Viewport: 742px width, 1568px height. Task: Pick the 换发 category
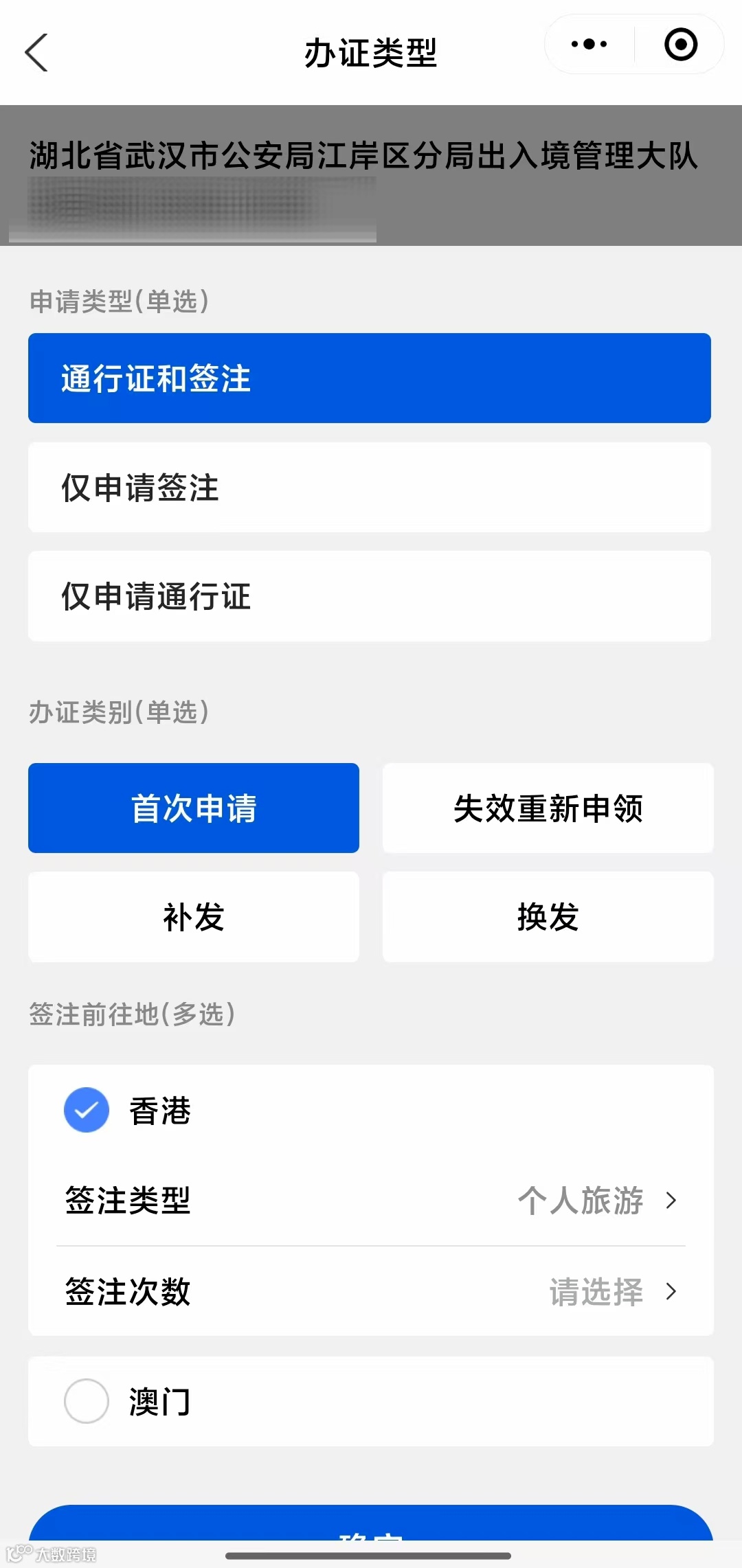coord(548,917)
